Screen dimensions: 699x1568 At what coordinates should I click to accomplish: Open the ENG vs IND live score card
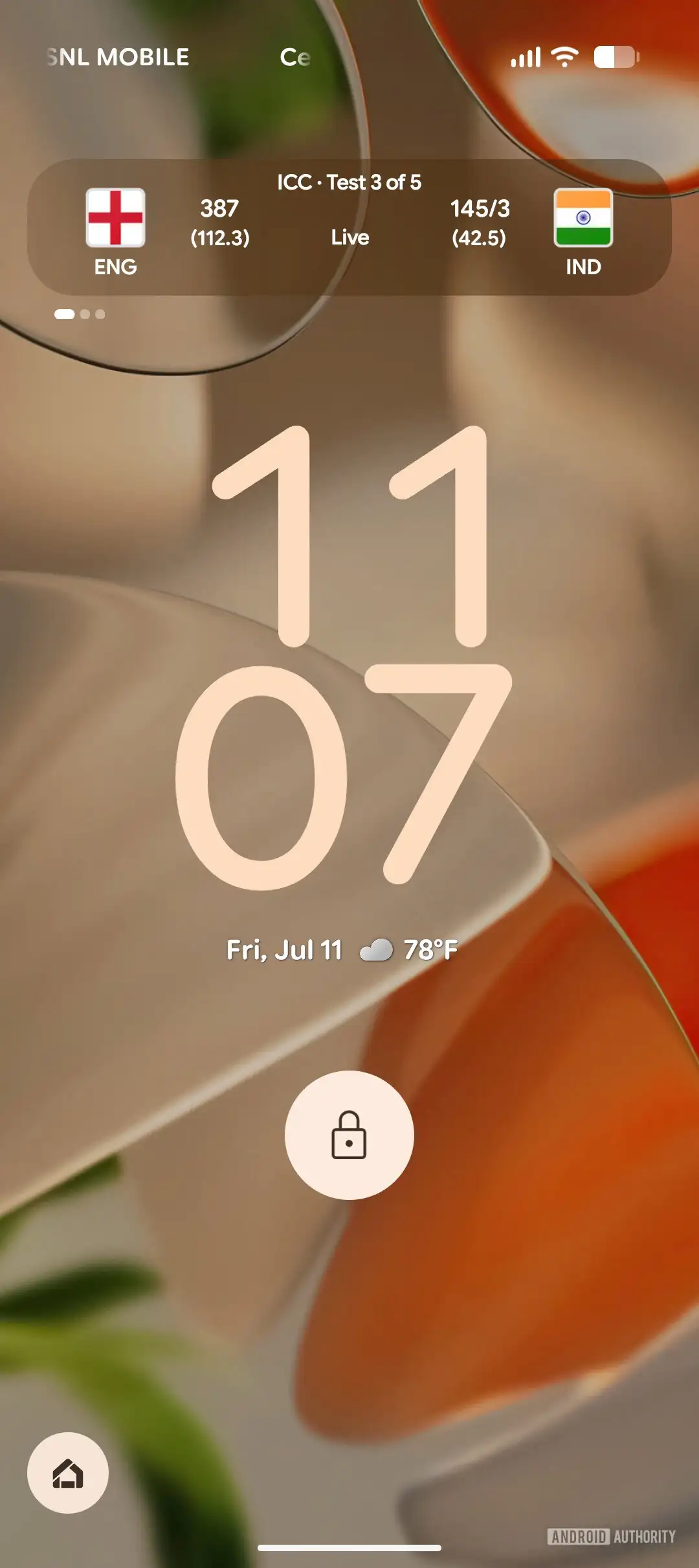349,226
